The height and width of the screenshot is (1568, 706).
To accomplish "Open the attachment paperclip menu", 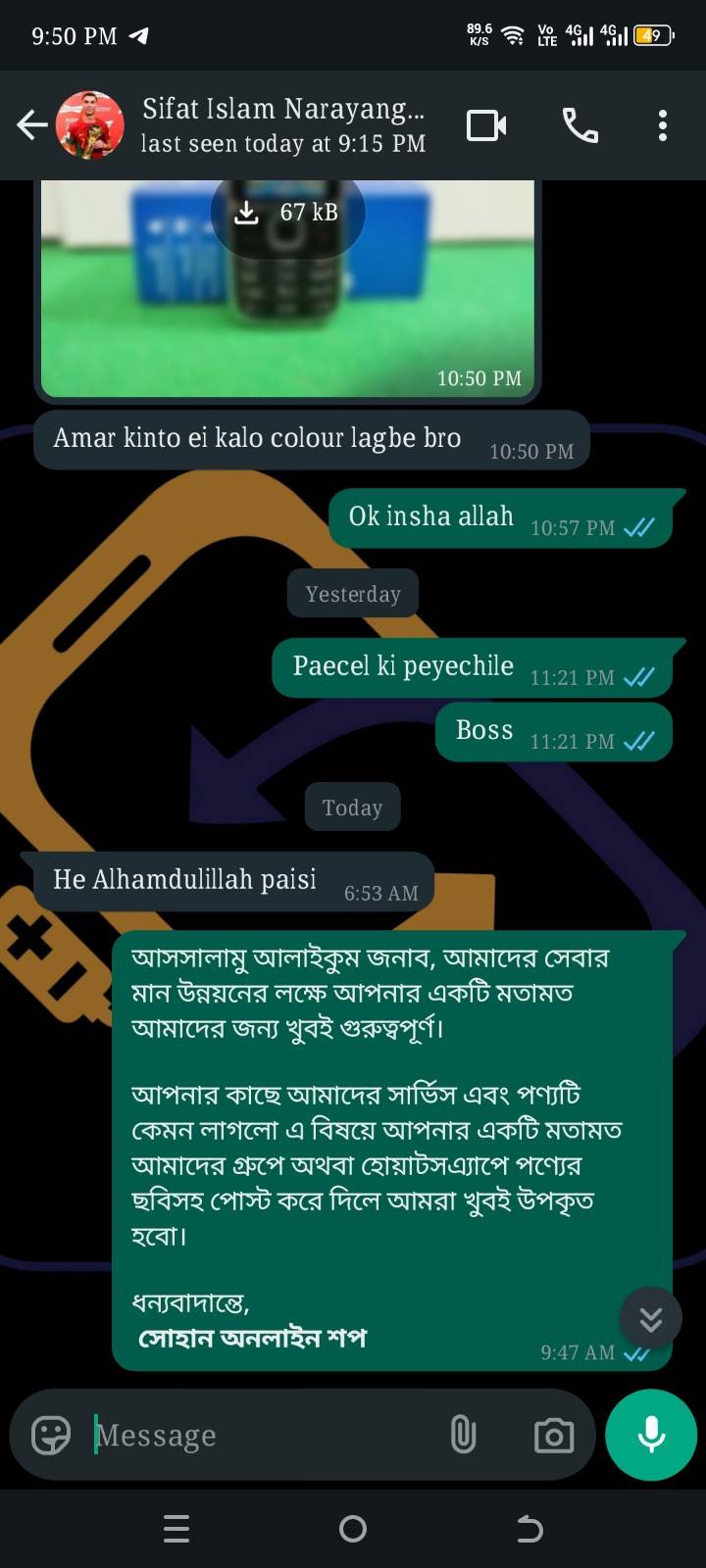I will (x=463, y=1436).
